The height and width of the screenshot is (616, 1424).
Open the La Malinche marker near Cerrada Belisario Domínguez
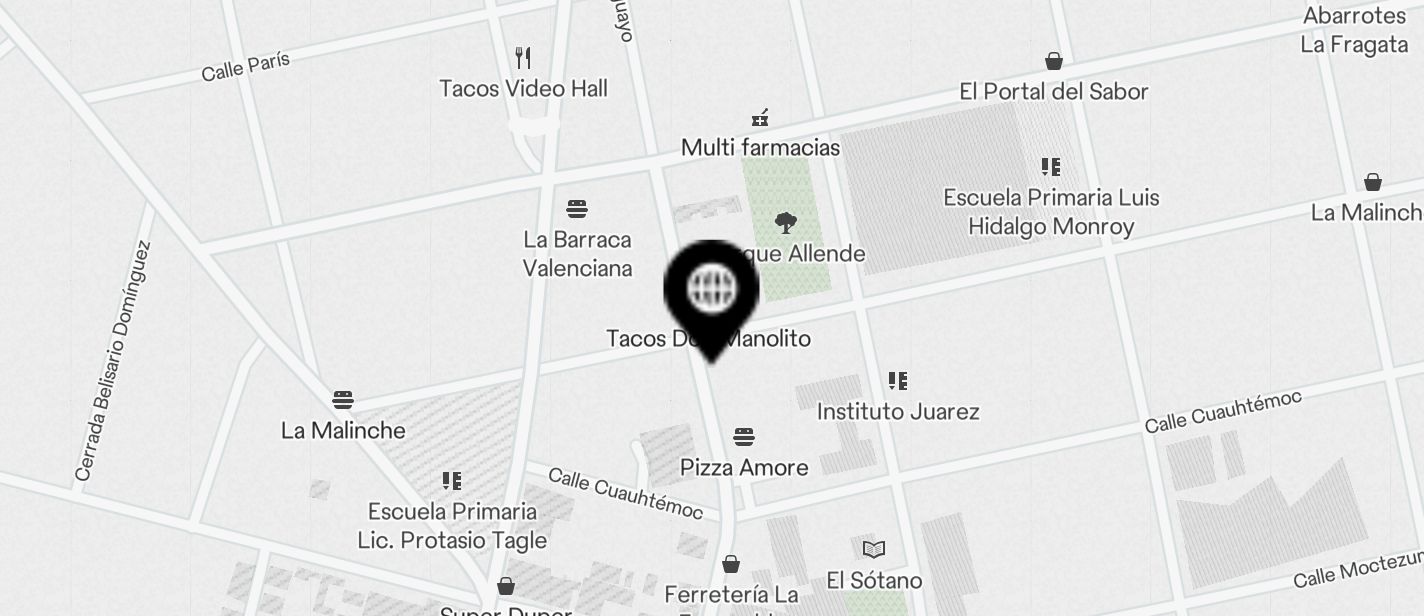tap(343, 401)
